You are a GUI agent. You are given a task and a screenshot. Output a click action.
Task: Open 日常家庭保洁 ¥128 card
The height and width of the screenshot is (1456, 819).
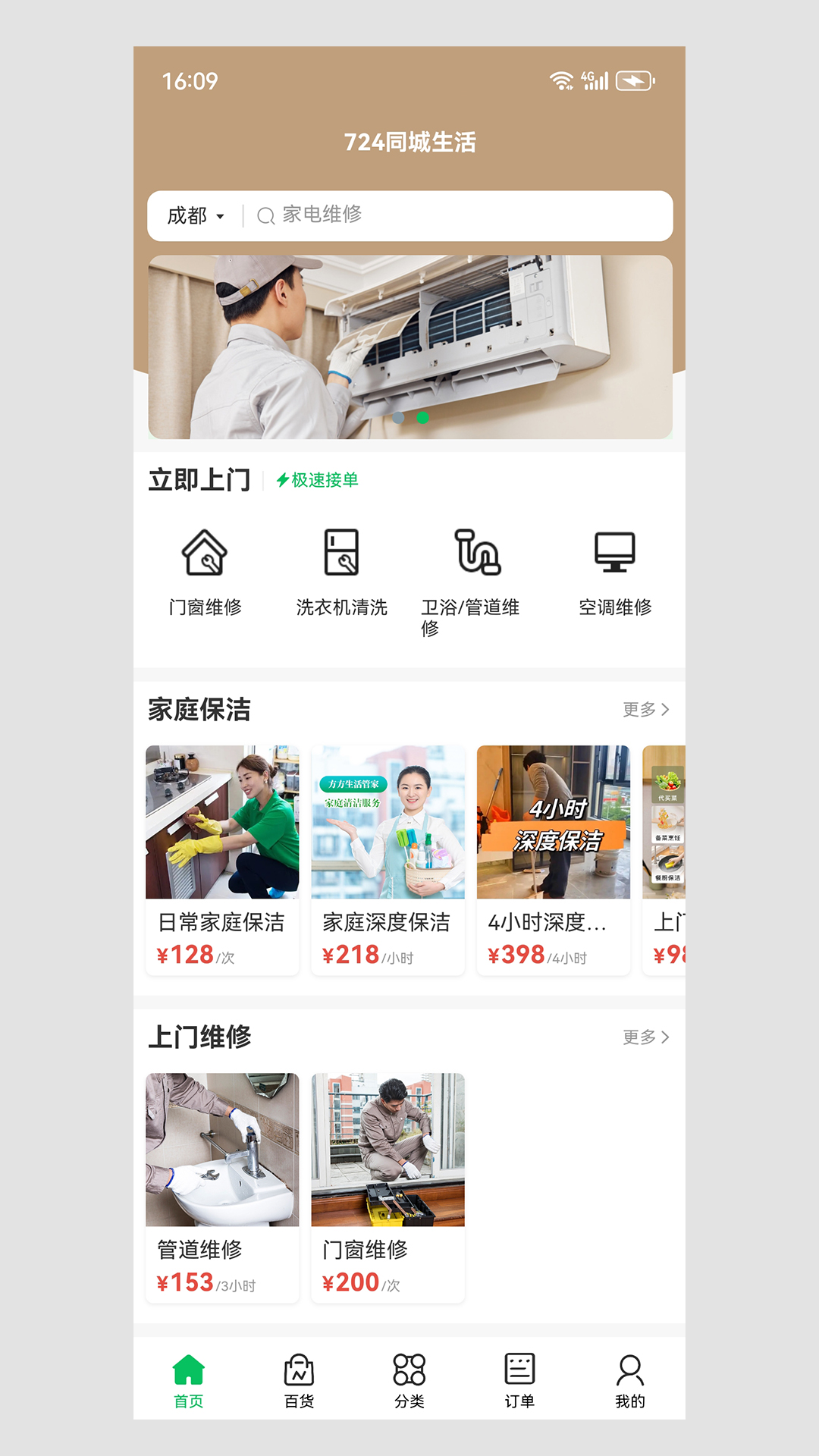coord(222,860)
